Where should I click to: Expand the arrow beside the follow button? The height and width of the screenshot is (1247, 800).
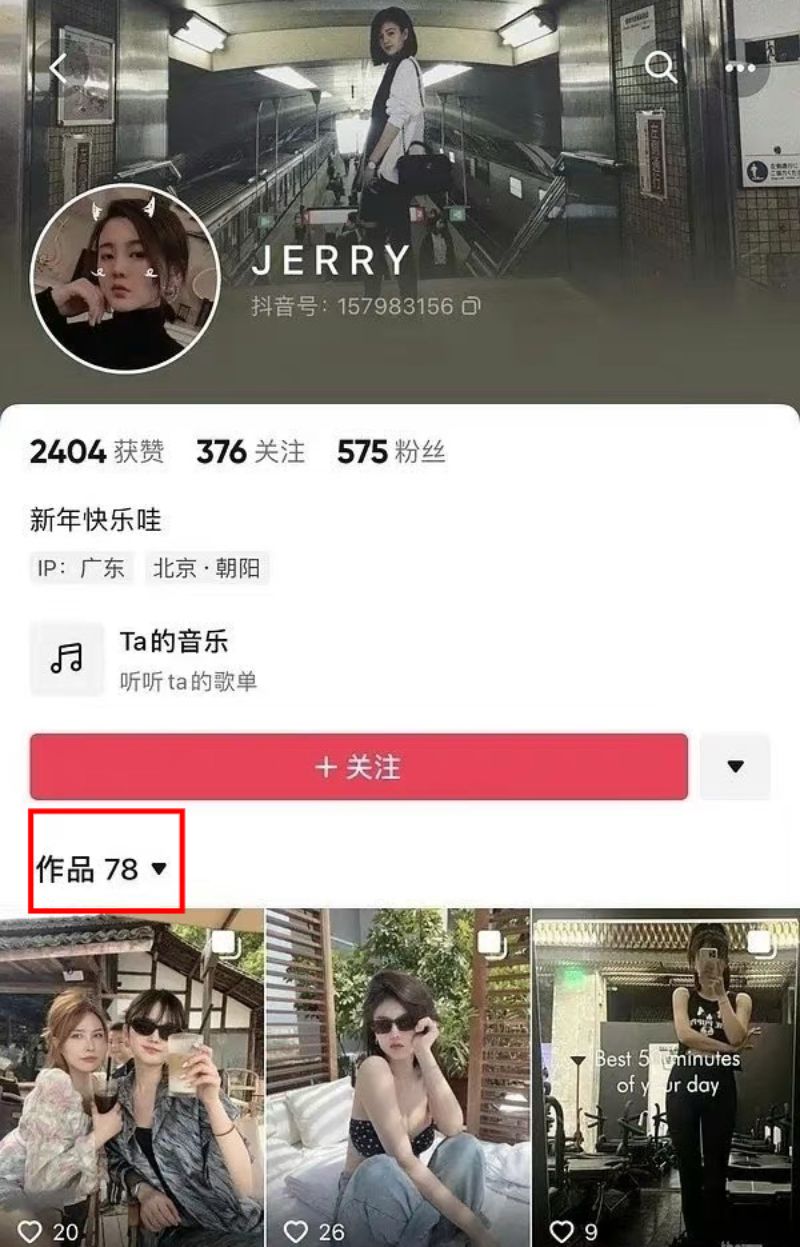pyautogui.click(x=735, y=767)
